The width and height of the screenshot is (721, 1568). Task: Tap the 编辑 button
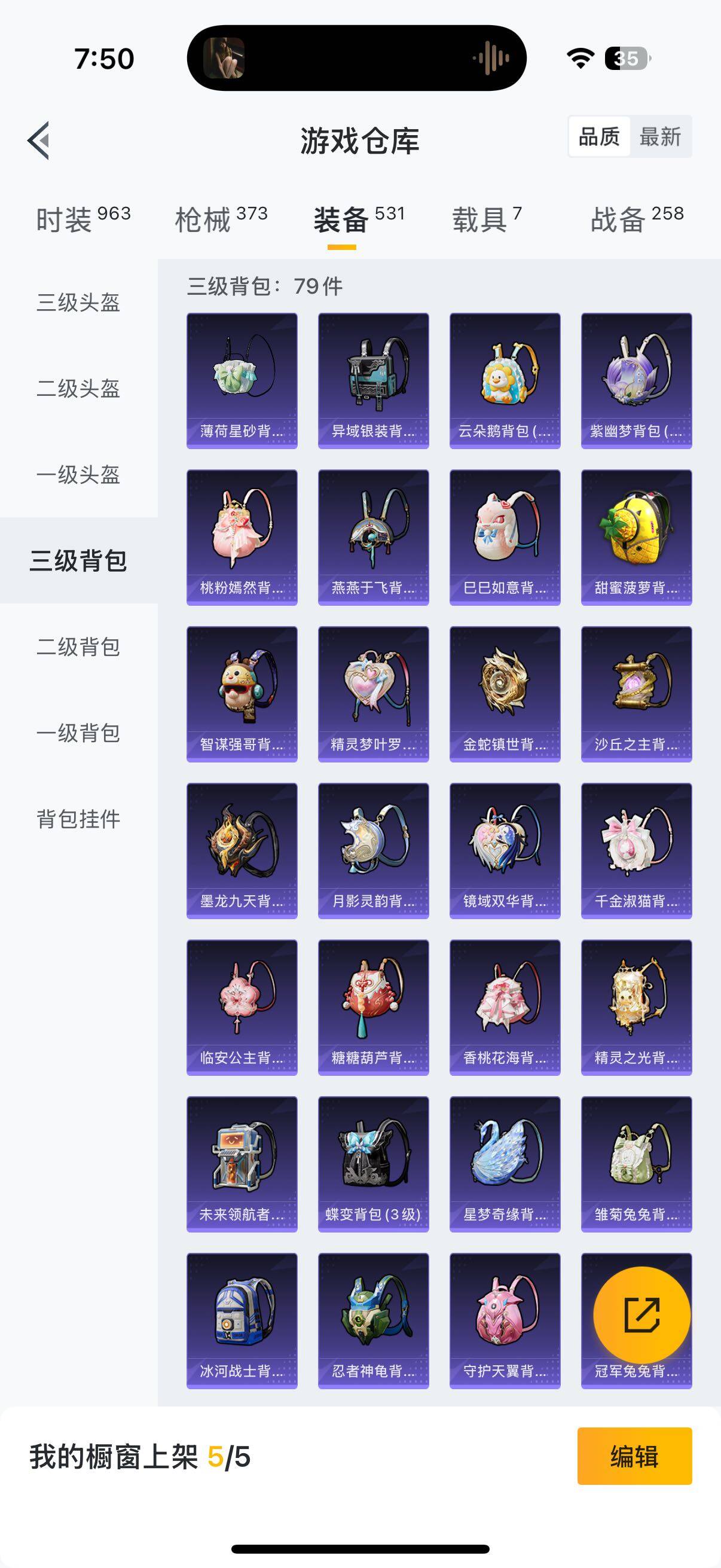634,1456
